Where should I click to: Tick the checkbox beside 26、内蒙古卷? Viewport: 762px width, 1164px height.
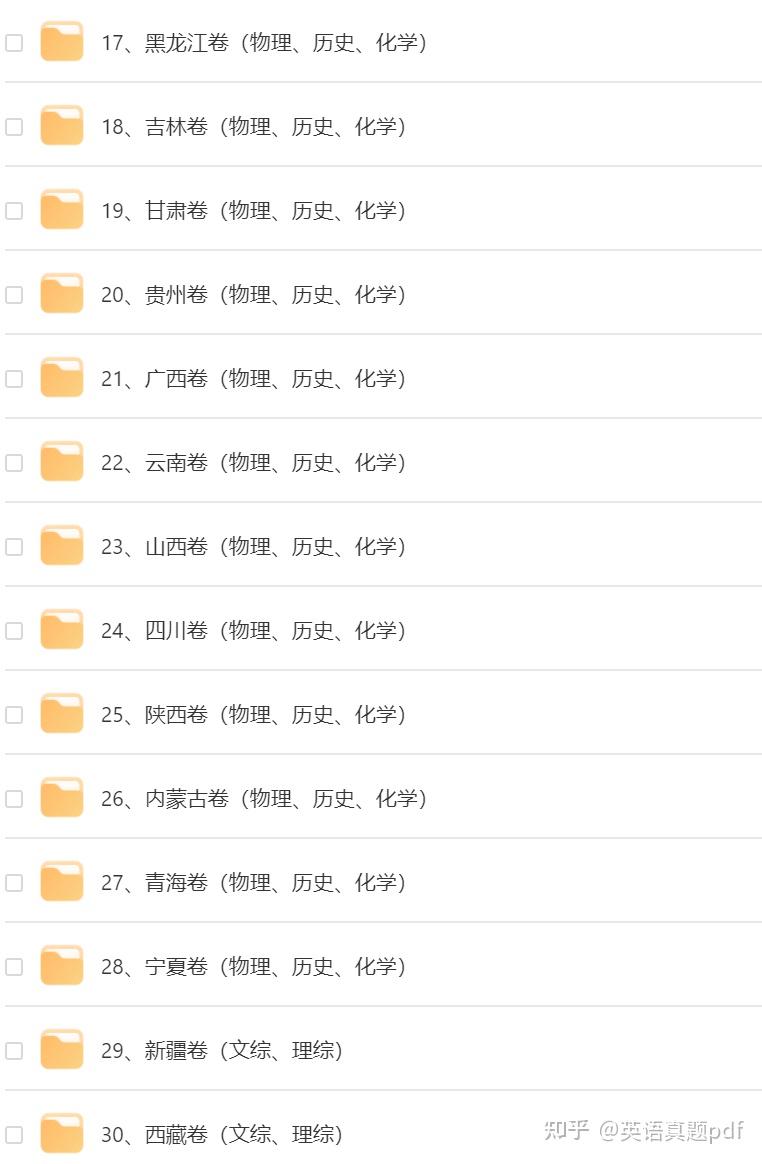[14, 799]
